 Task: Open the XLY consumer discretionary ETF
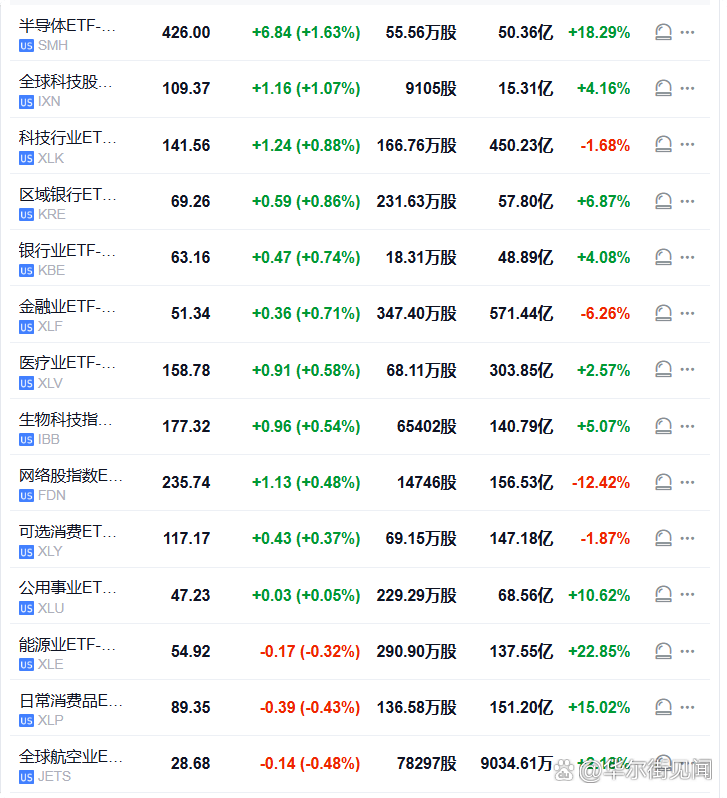pyautogui.click(x=68, y=539)
